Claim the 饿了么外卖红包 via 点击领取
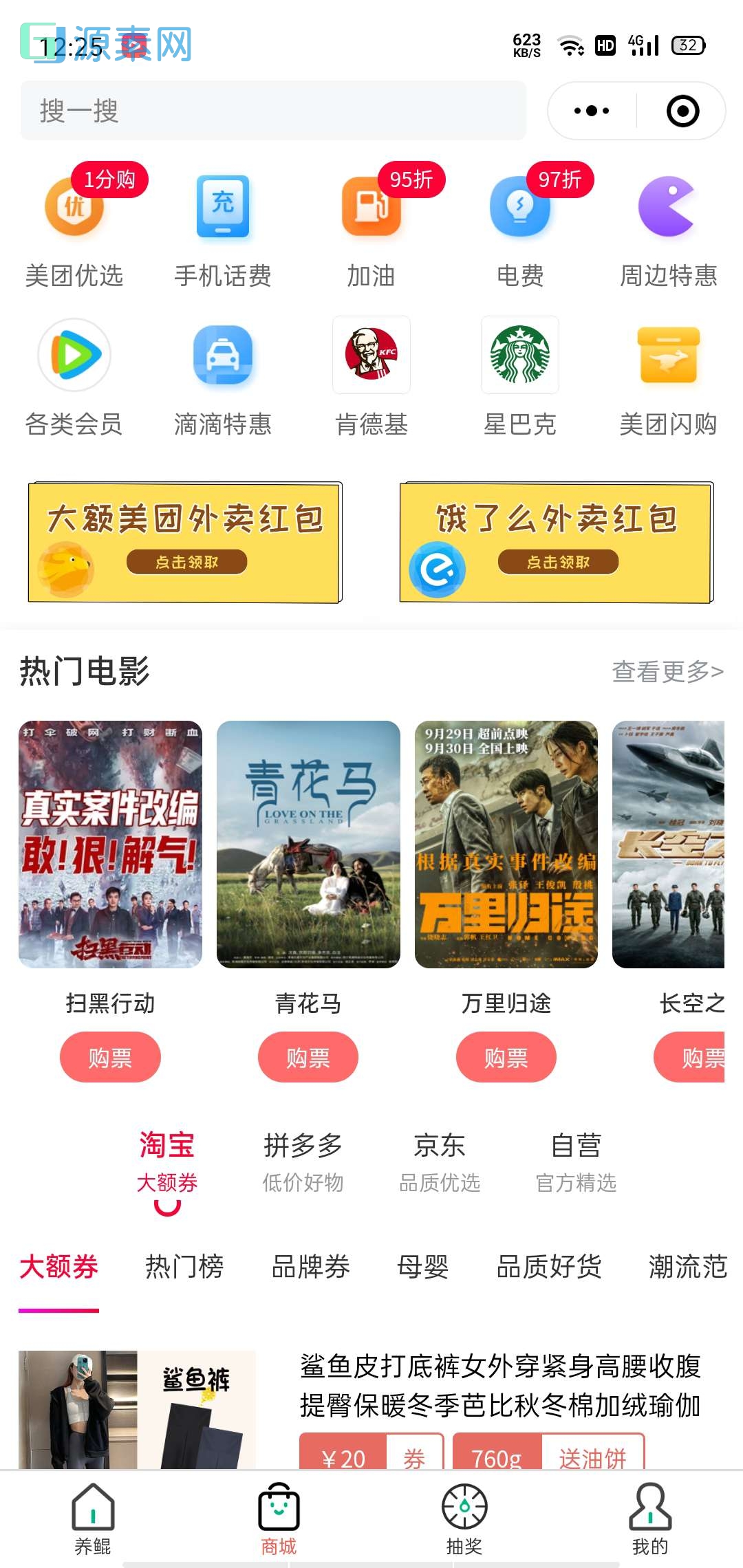The width and height of the screenshot is (743, 1568). click(x=559, y=562)
